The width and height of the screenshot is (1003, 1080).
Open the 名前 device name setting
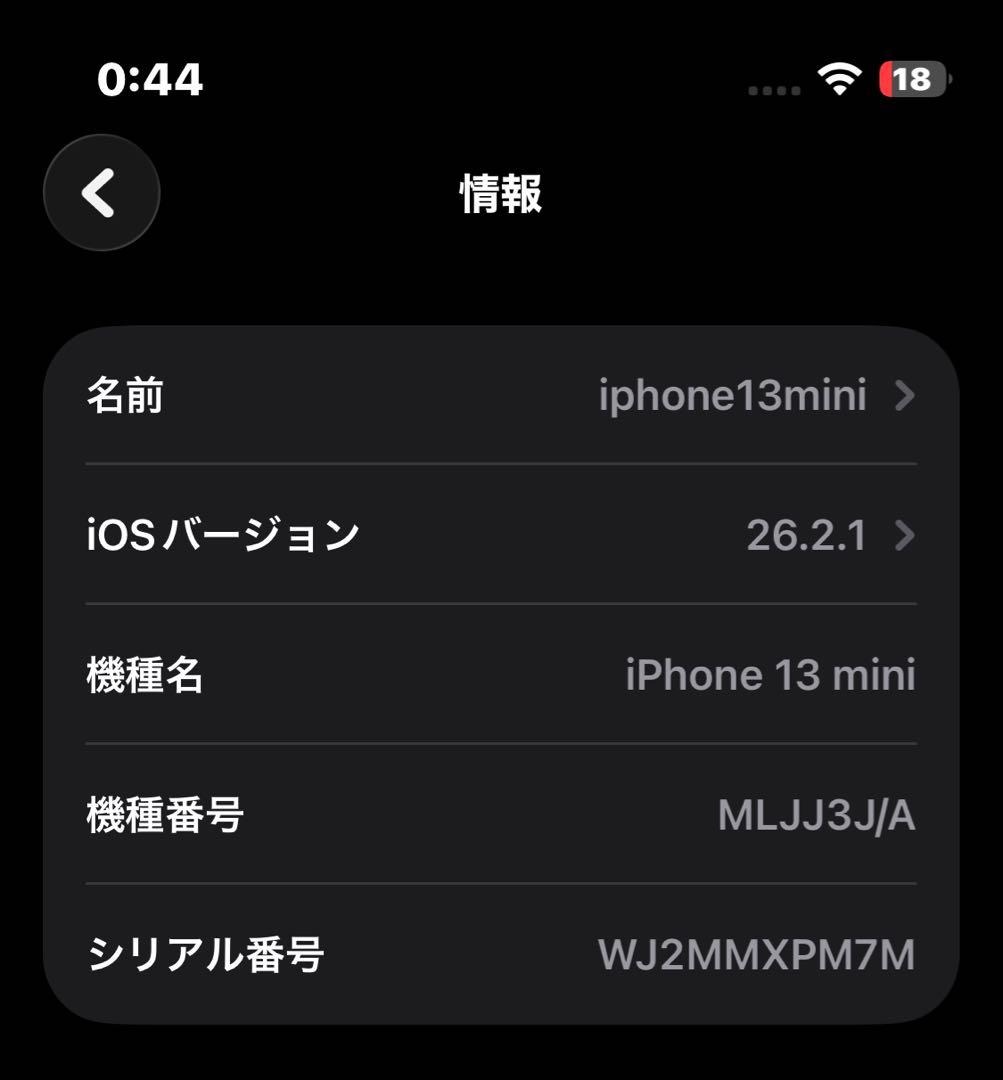(500, 397)
